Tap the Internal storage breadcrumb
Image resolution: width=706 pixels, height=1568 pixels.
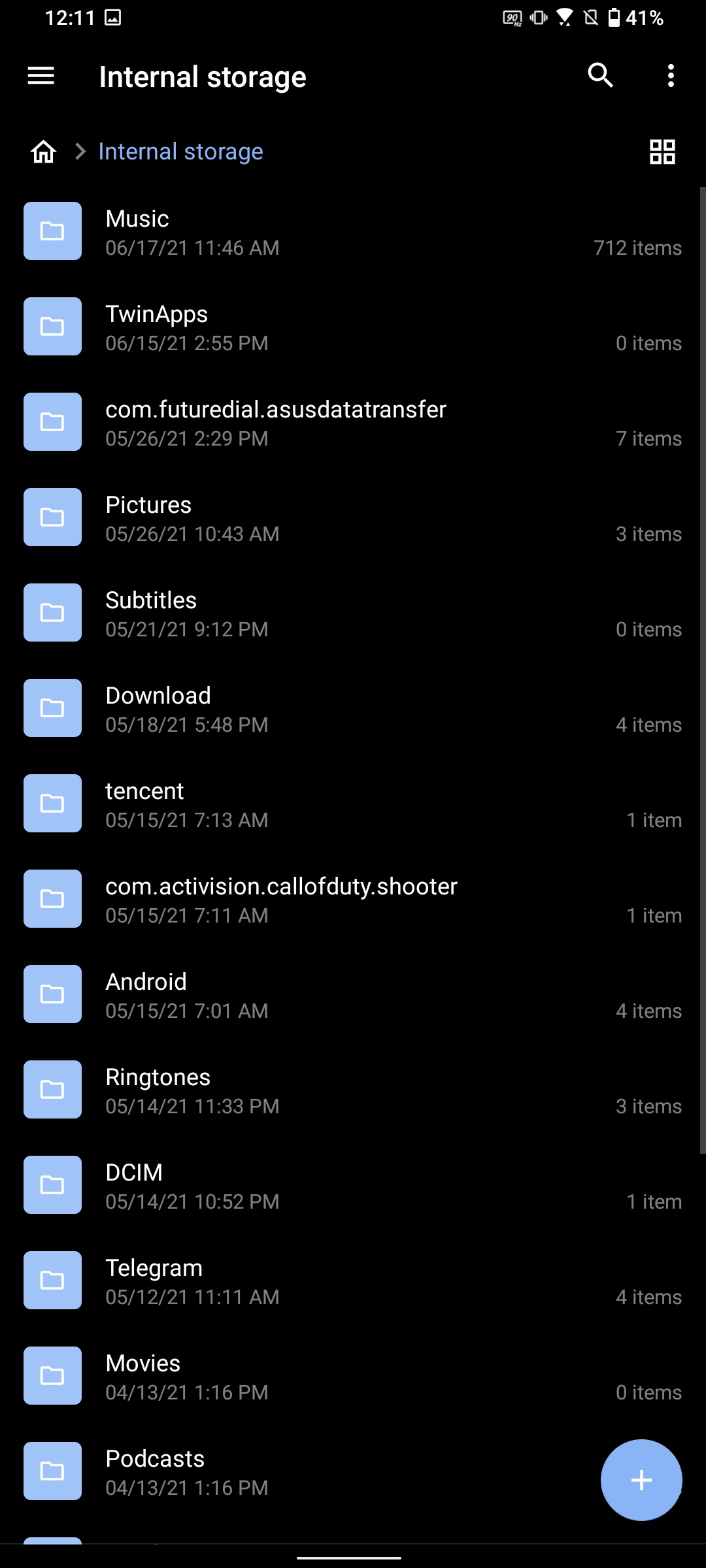click(x=180, y=152)
